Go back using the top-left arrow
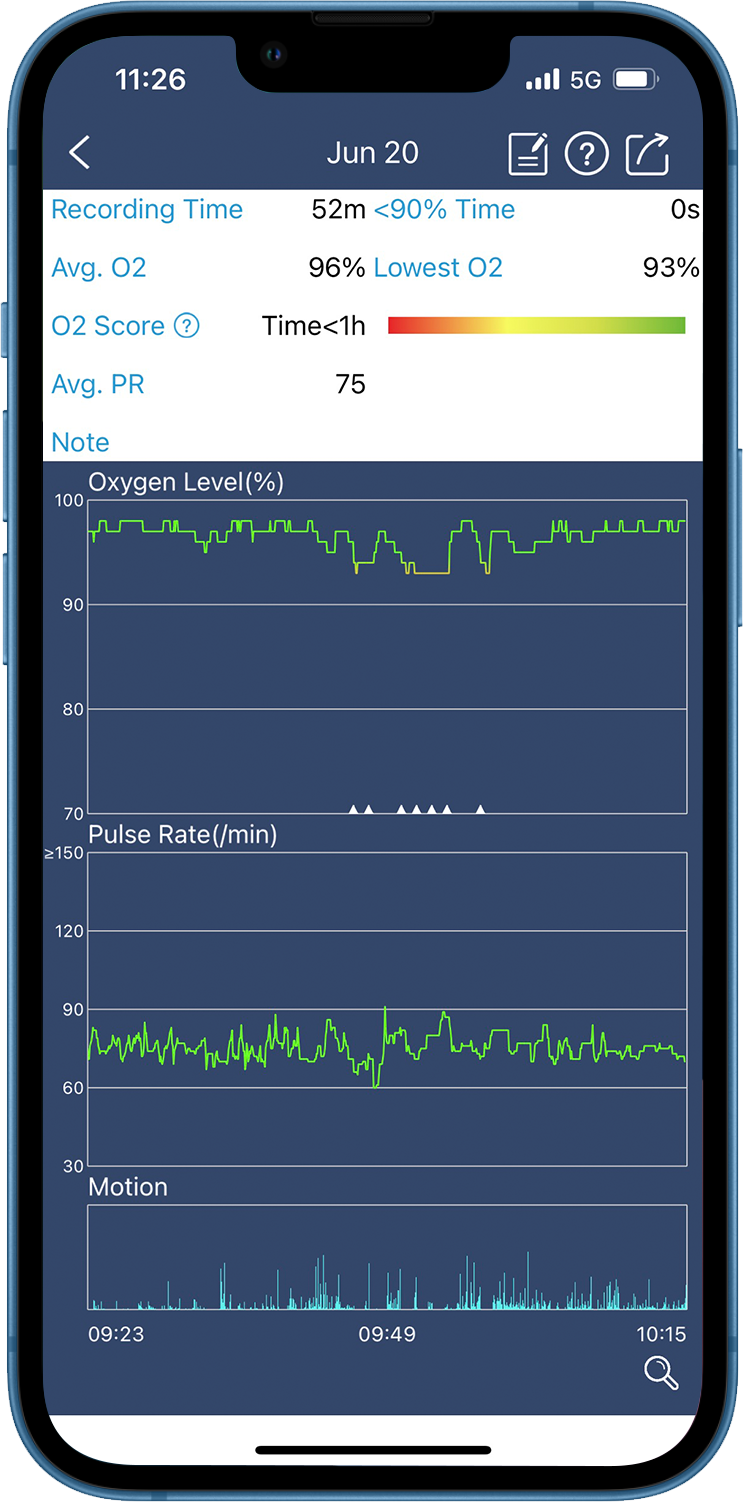The width and height of the screenshot is (743, 1502). pyautogui.click(x=80, y=153)
